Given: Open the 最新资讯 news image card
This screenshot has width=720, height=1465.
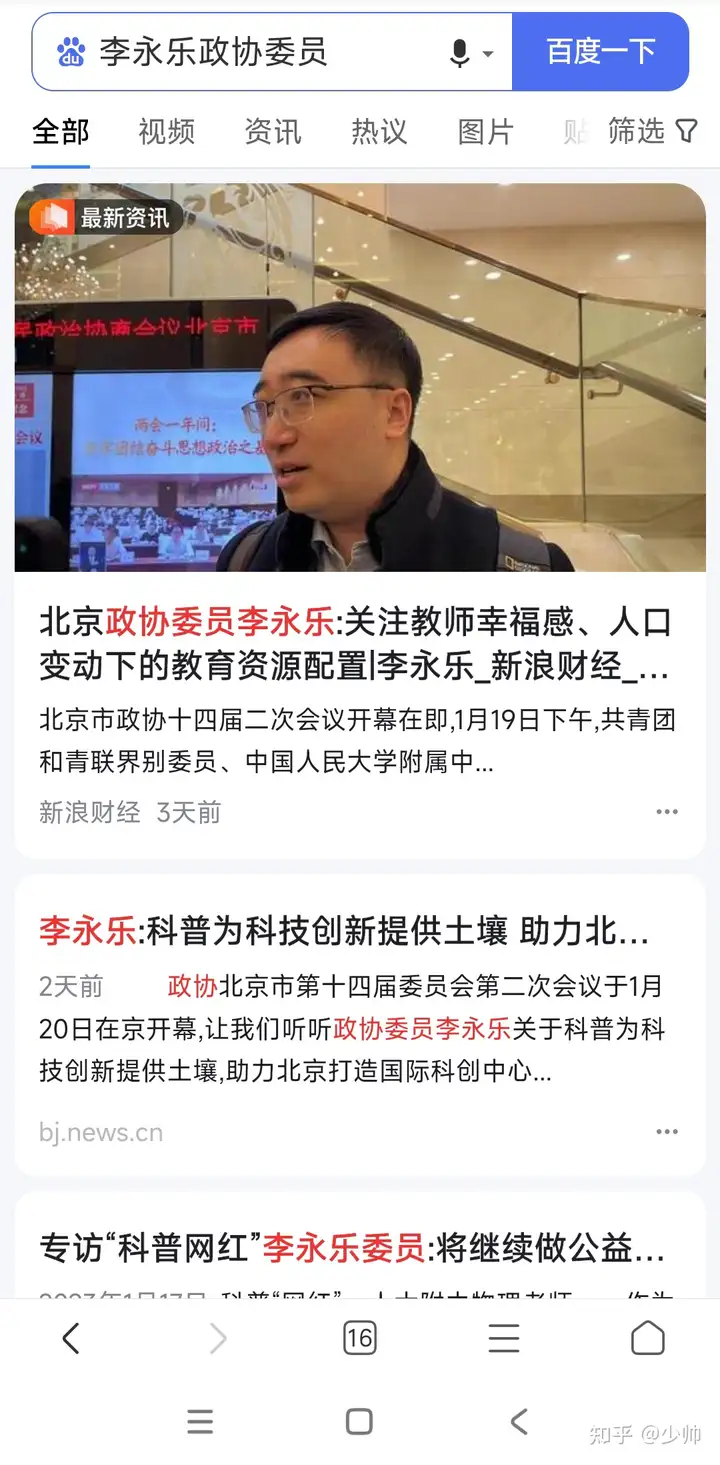Looking at the screenshot, I should click(x=360, y=378).
